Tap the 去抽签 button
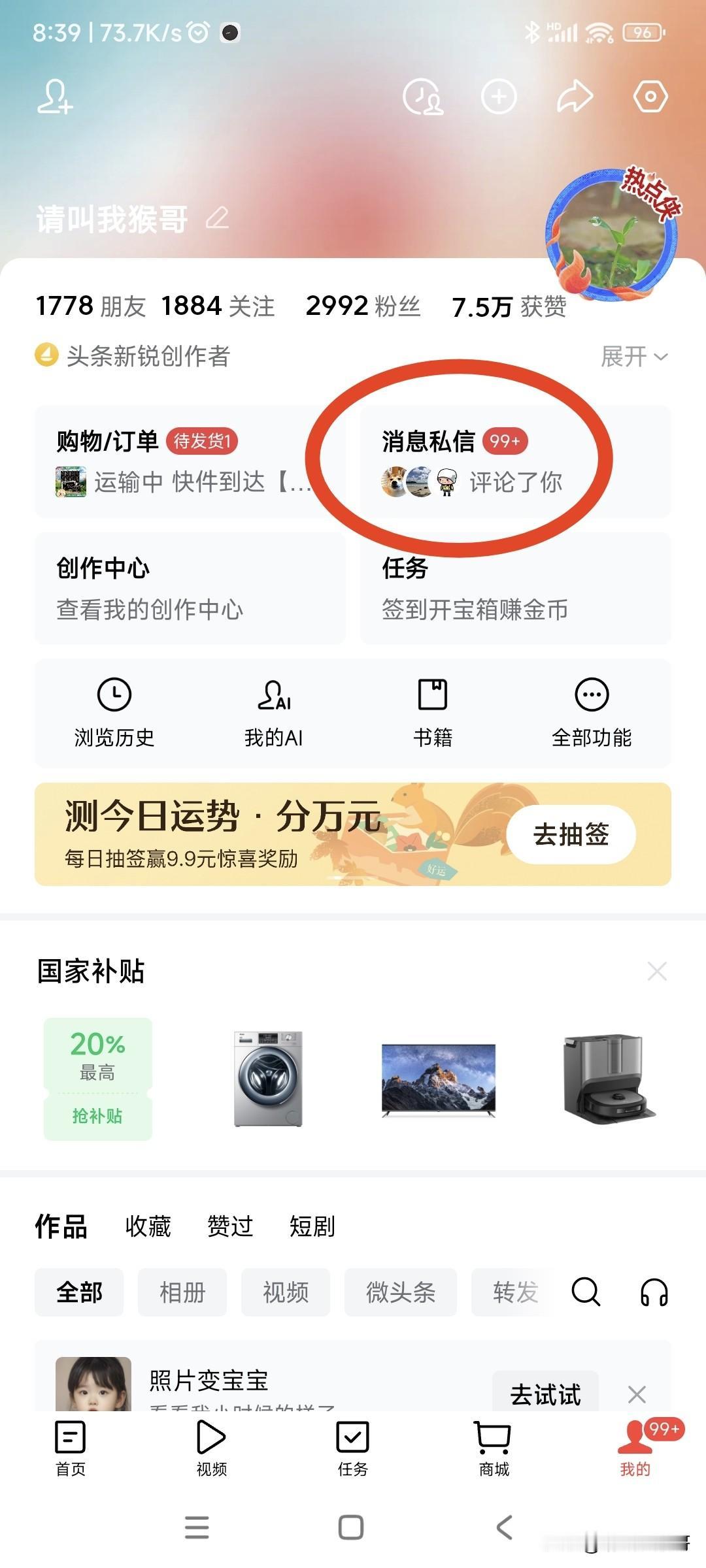The width and height of the screenshot is (706, 1568). point(571,834)
